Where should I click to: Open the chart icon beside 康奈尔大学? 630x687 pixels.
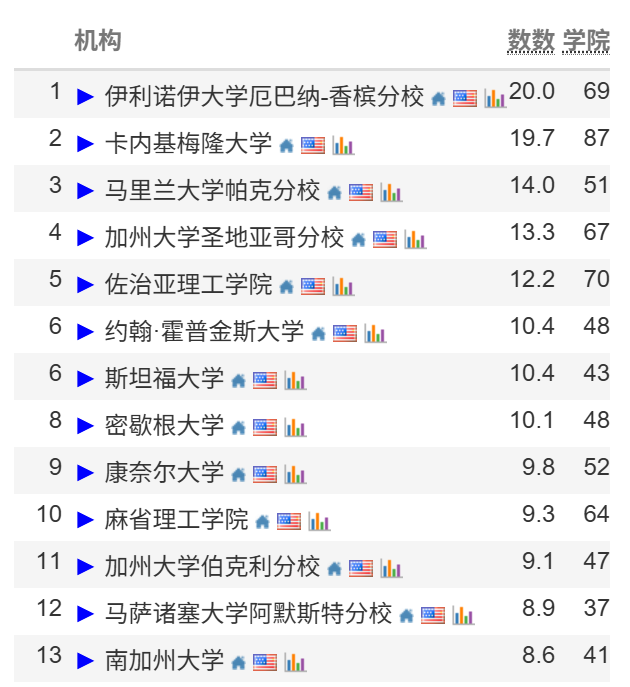click(295, 475)
